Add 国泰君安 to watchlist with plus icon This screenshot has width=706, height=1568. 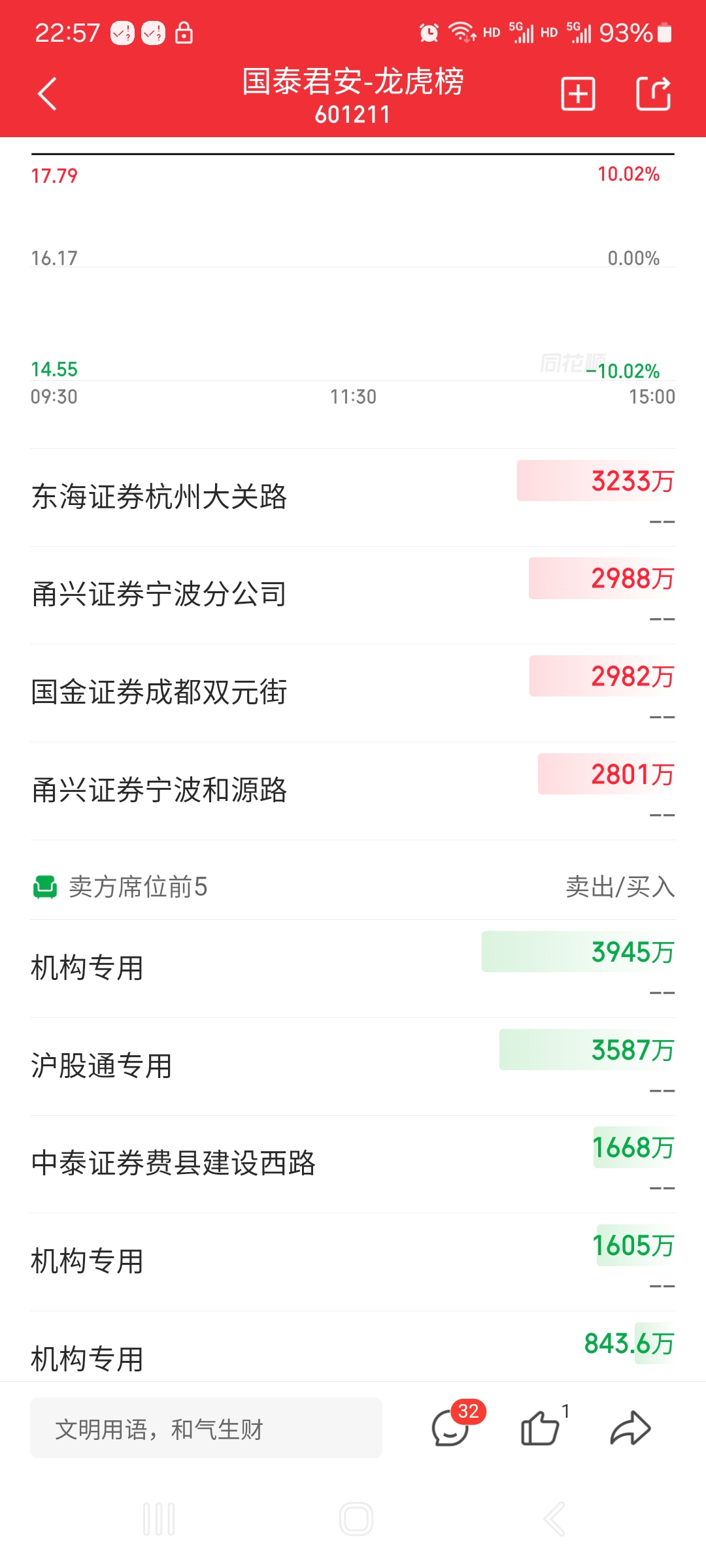click(x=578, y=94)
